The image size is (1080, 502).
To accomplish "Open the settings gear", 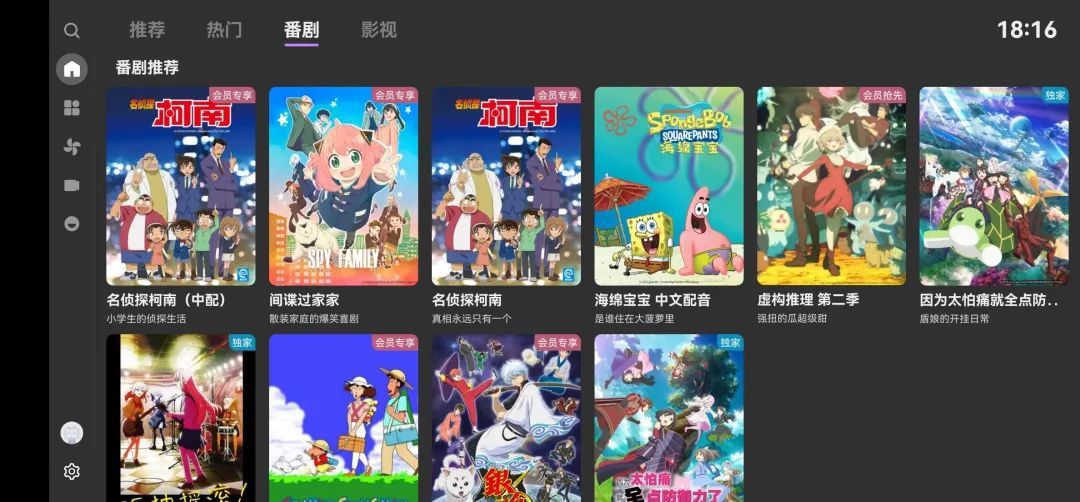I will (x=72, y=471).
